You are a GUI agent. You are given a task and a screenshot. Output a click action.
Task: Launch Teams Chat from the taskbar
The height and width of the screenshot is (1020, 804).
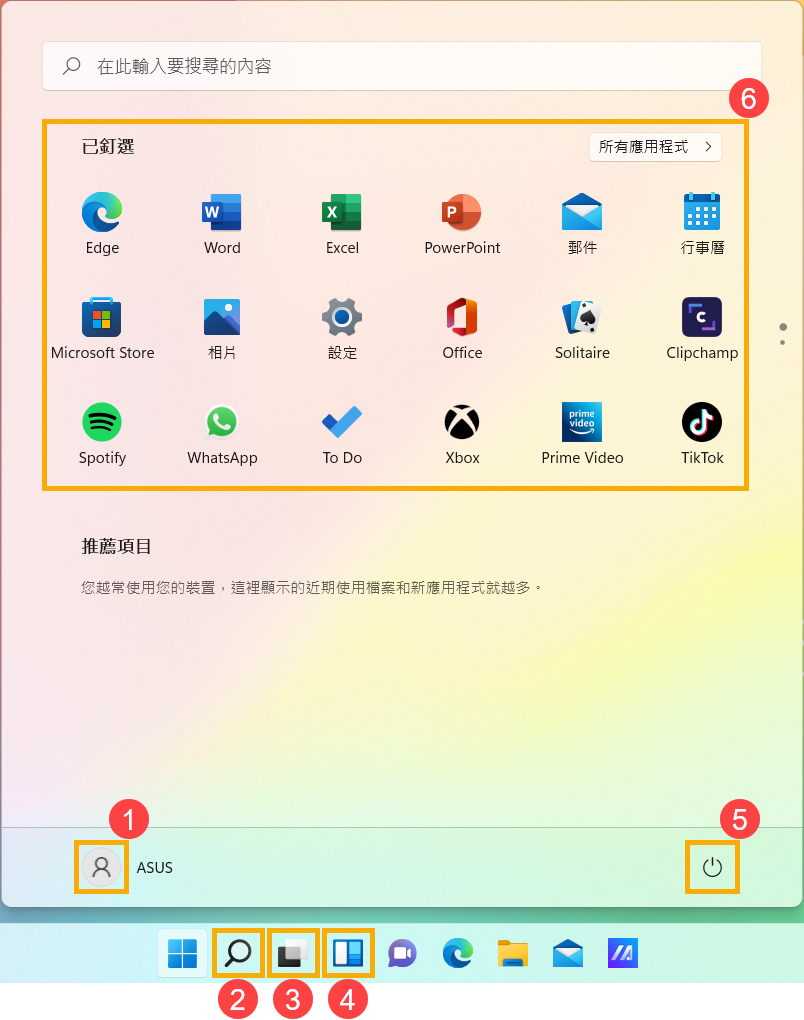403,954
